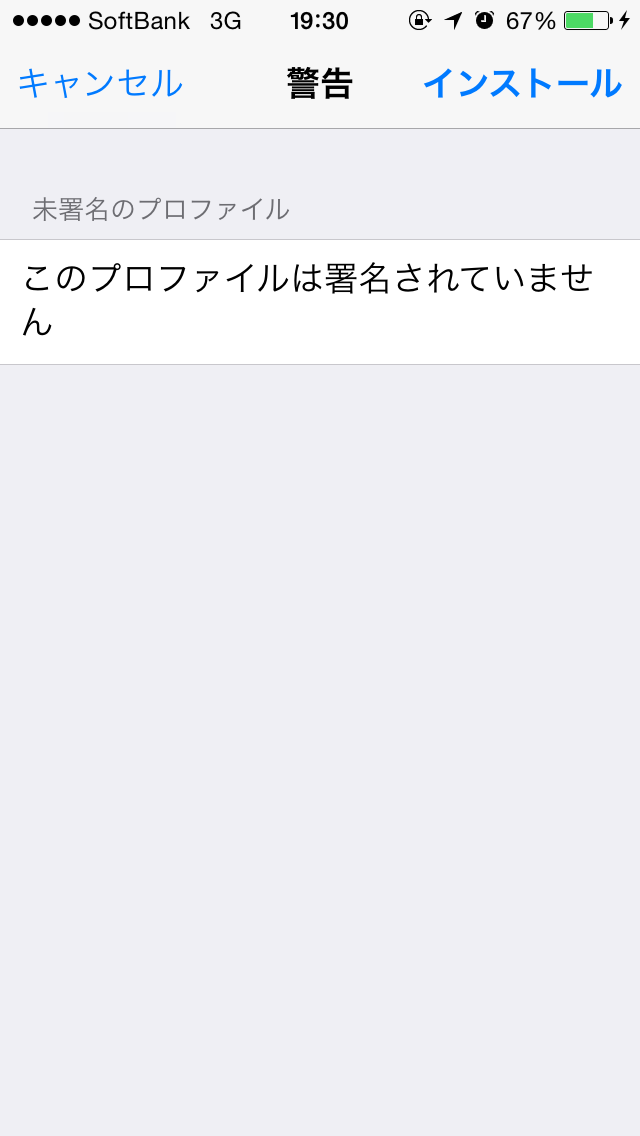Image resolution: width=640 pixels, height=1136 pixels.
Task: Tap キャンセル to cancel the profile install
Action: point(100,84)
